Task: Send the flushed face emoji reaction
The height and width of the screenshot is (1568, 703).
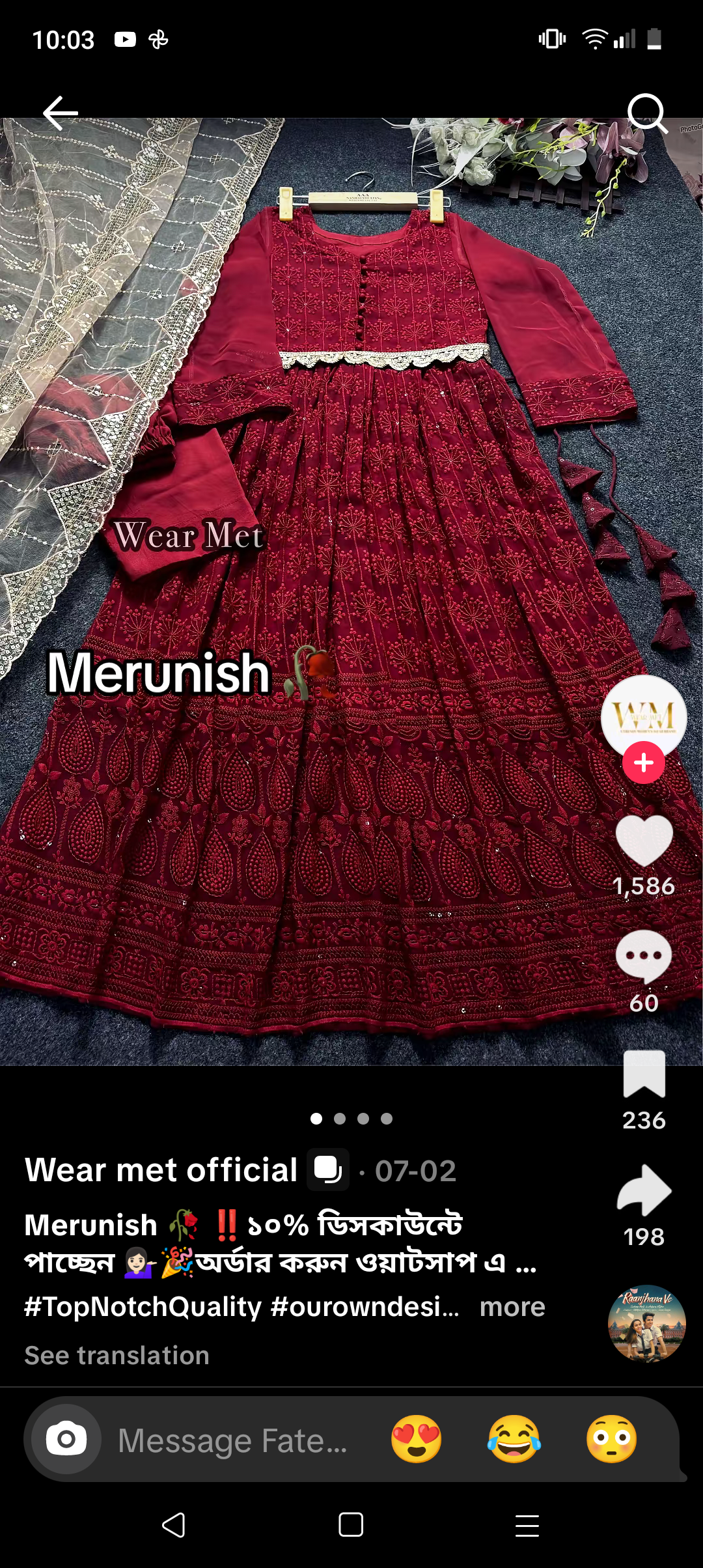Action: (612, 1439)
